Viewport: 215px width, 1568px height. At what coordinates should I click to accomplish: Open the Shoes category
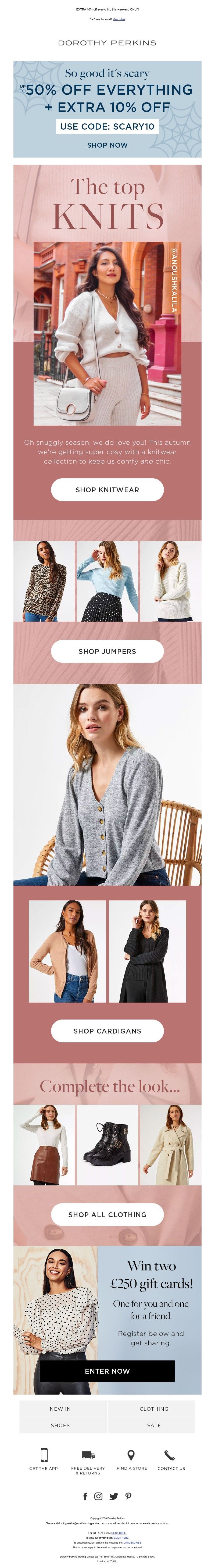60,1425
